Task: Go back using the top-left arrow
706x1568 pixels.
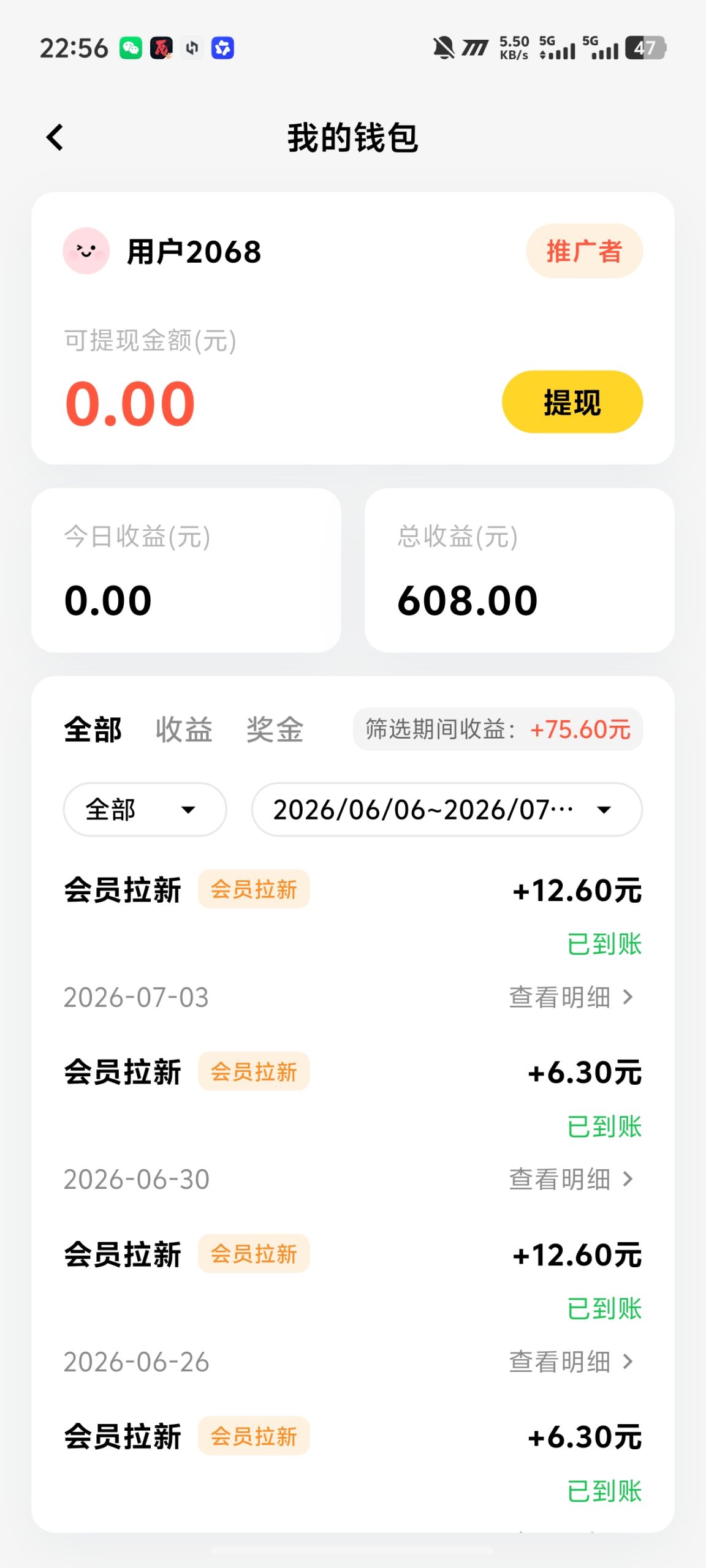Action: tap(55, 137)
